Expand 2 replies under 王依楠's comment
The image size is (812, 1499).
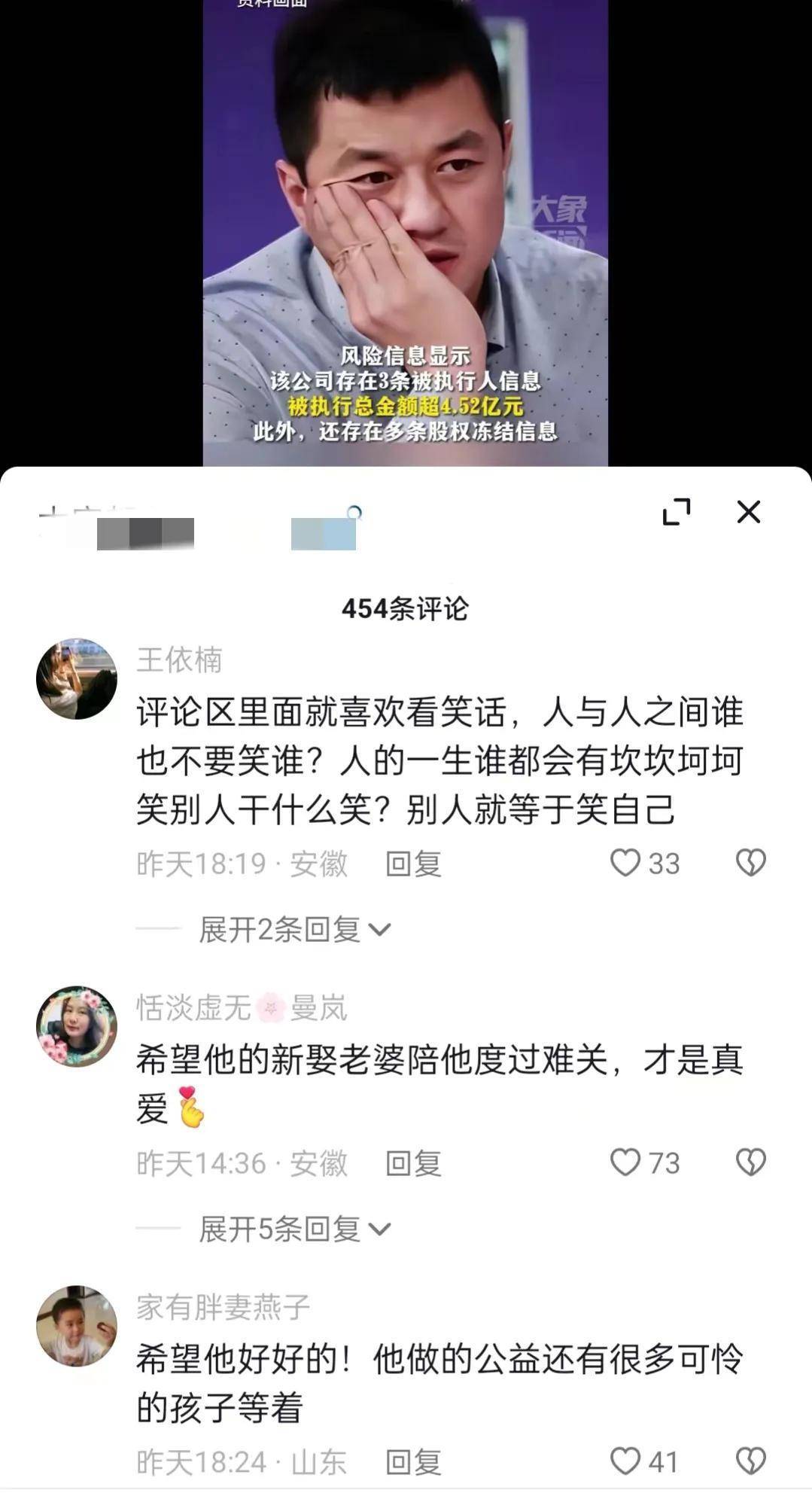pyautogui.click(x=294, y=930)
